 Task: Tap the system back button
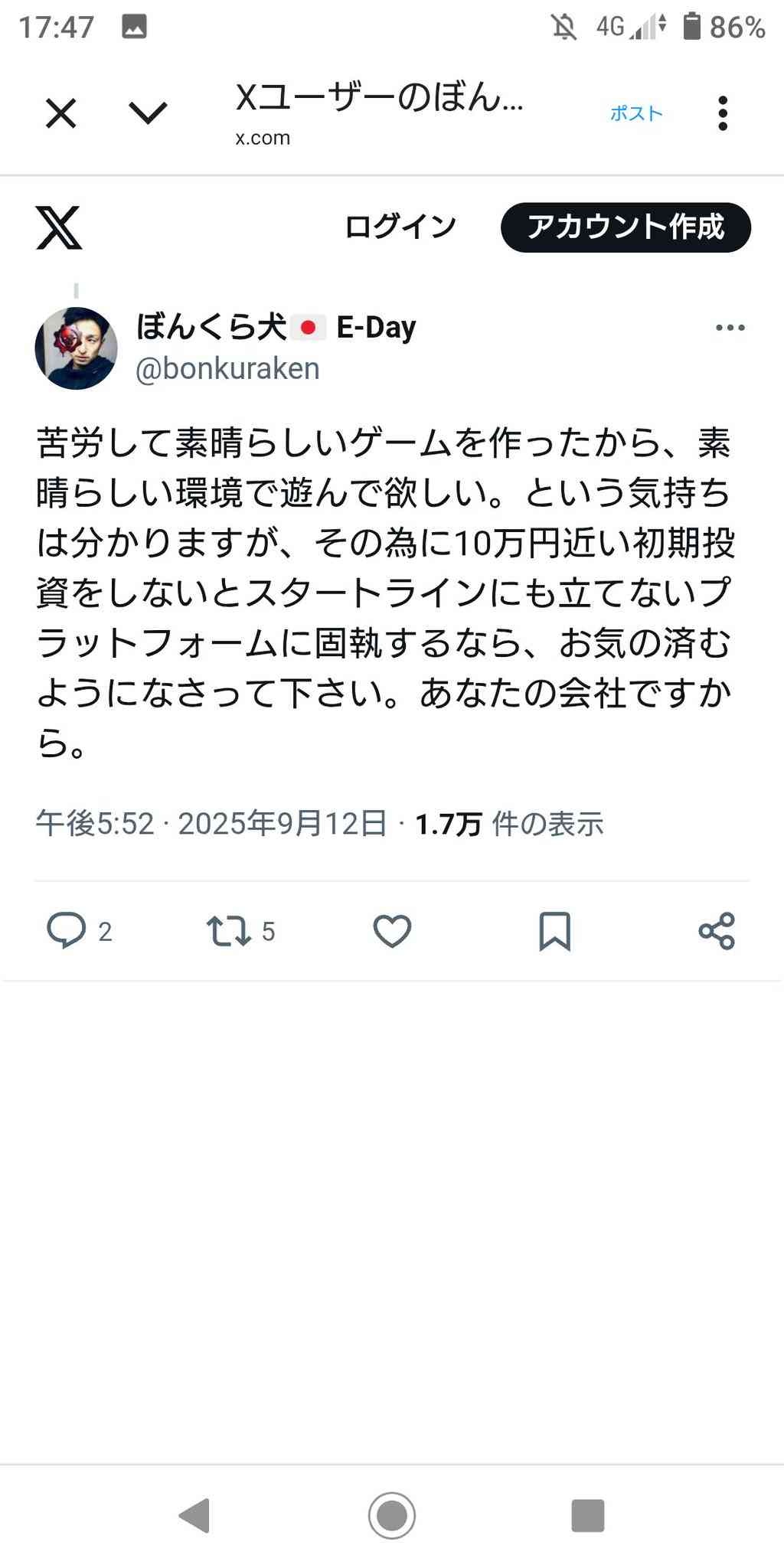(x=194, y=1515)
